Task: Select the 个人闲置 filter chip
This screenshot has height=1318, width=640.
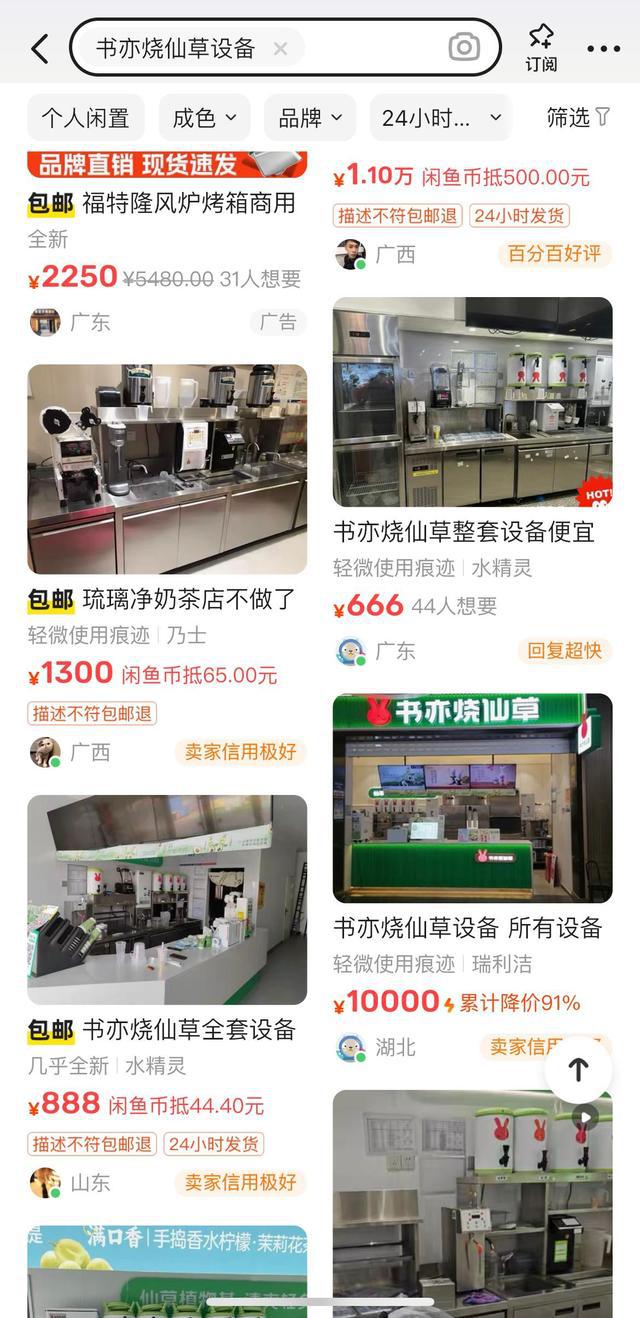Action: (x=86, y=118)
